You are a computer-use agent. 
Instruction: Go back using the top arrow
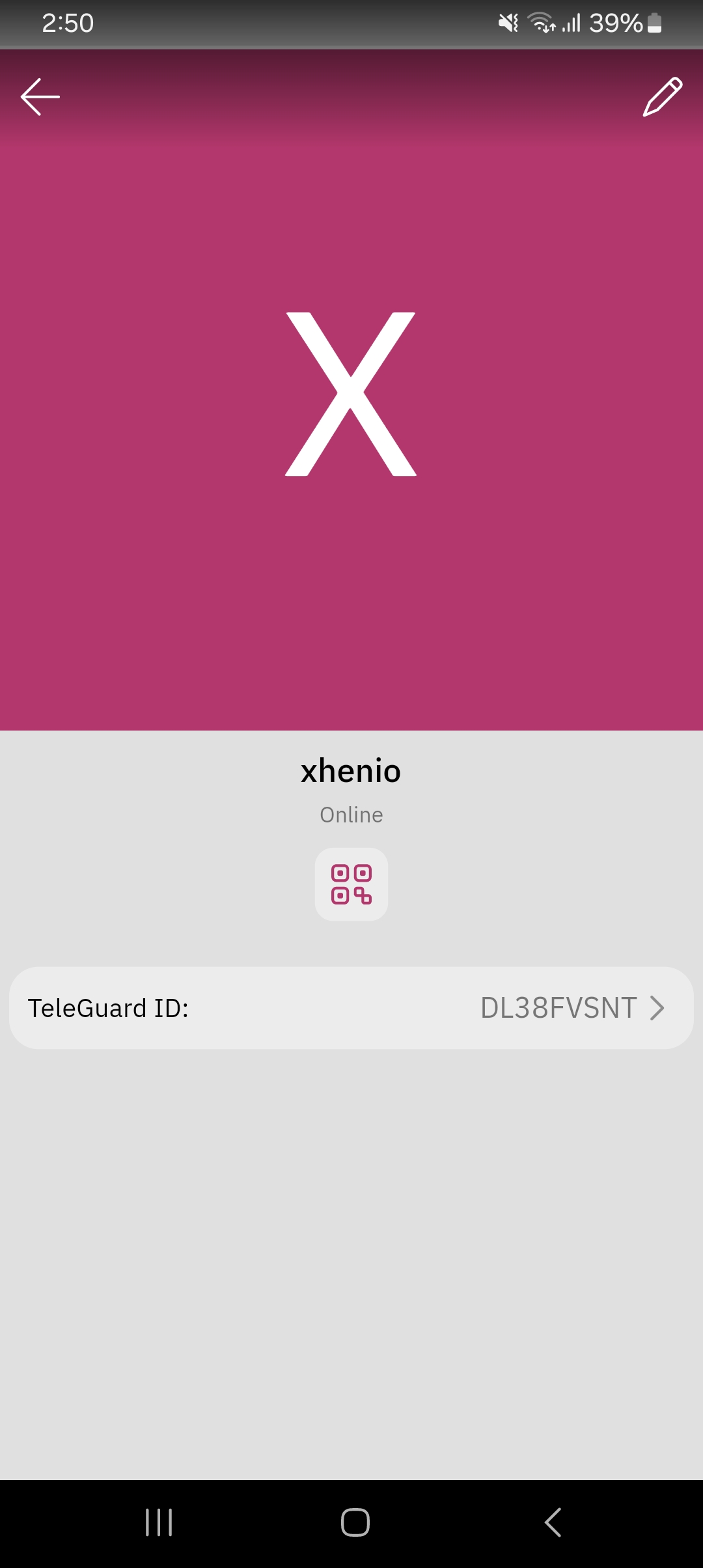(40, 97)
